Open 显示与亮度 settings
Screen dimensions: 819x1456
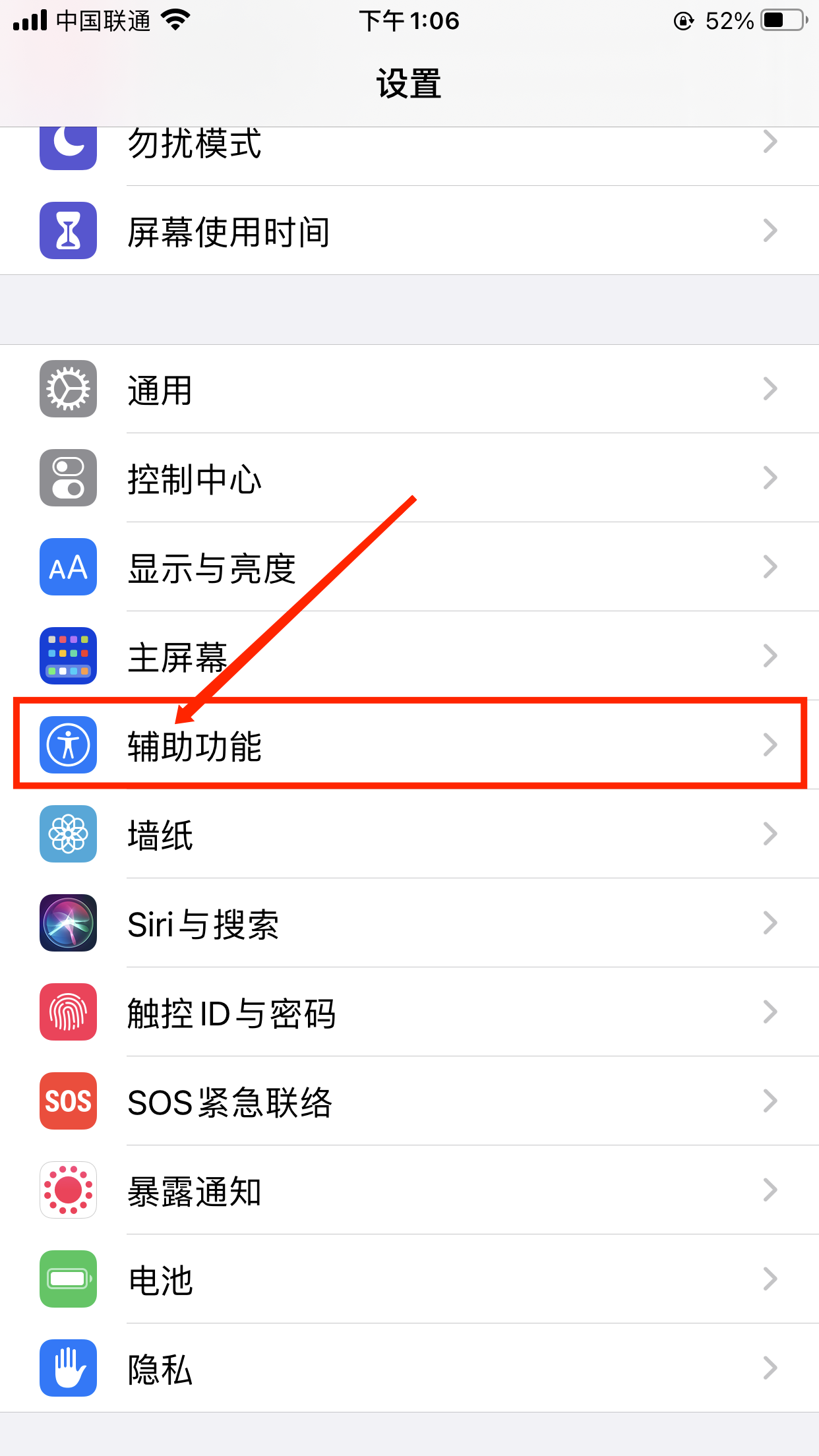click(409, 567)
